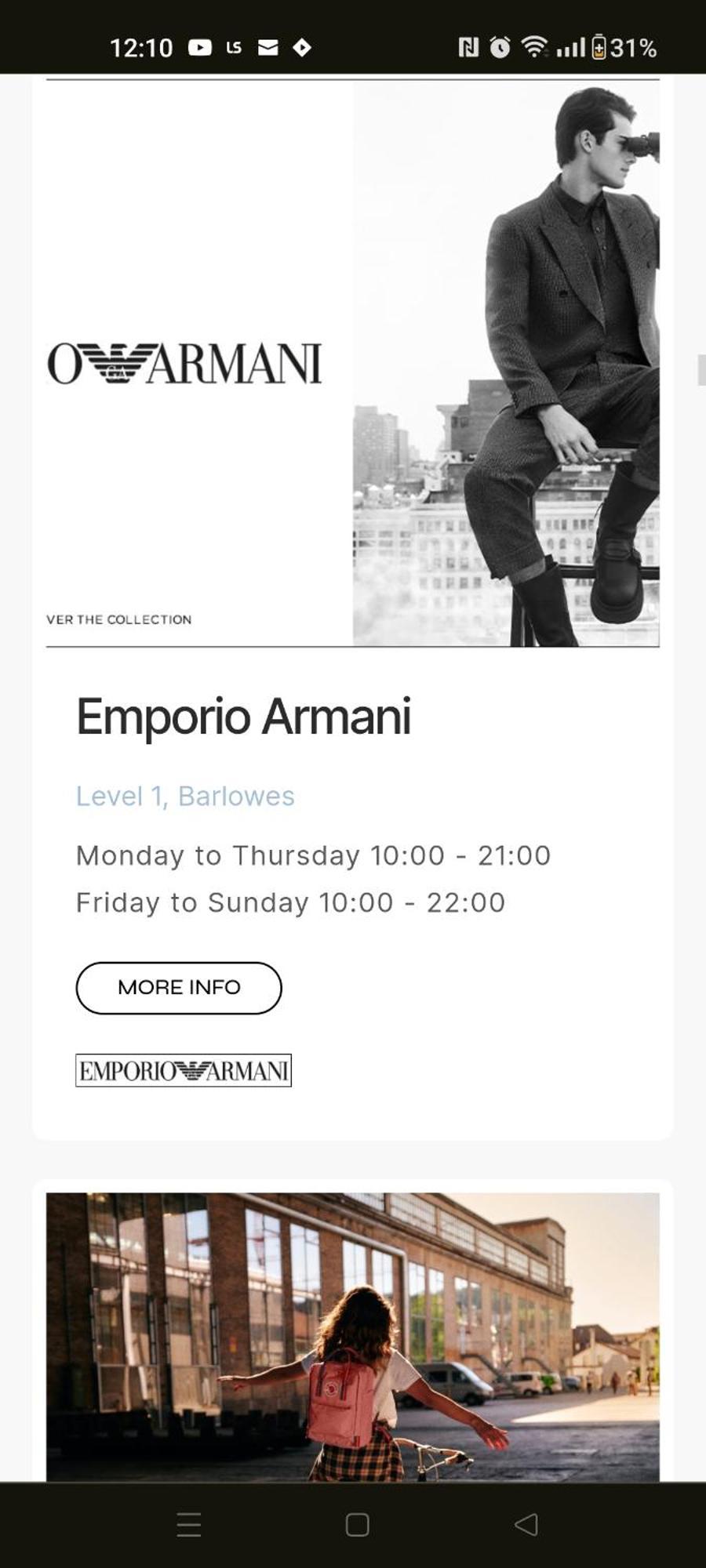706x1568 pixels.
Task: Go back using system back button
Action: (526, 1525)
